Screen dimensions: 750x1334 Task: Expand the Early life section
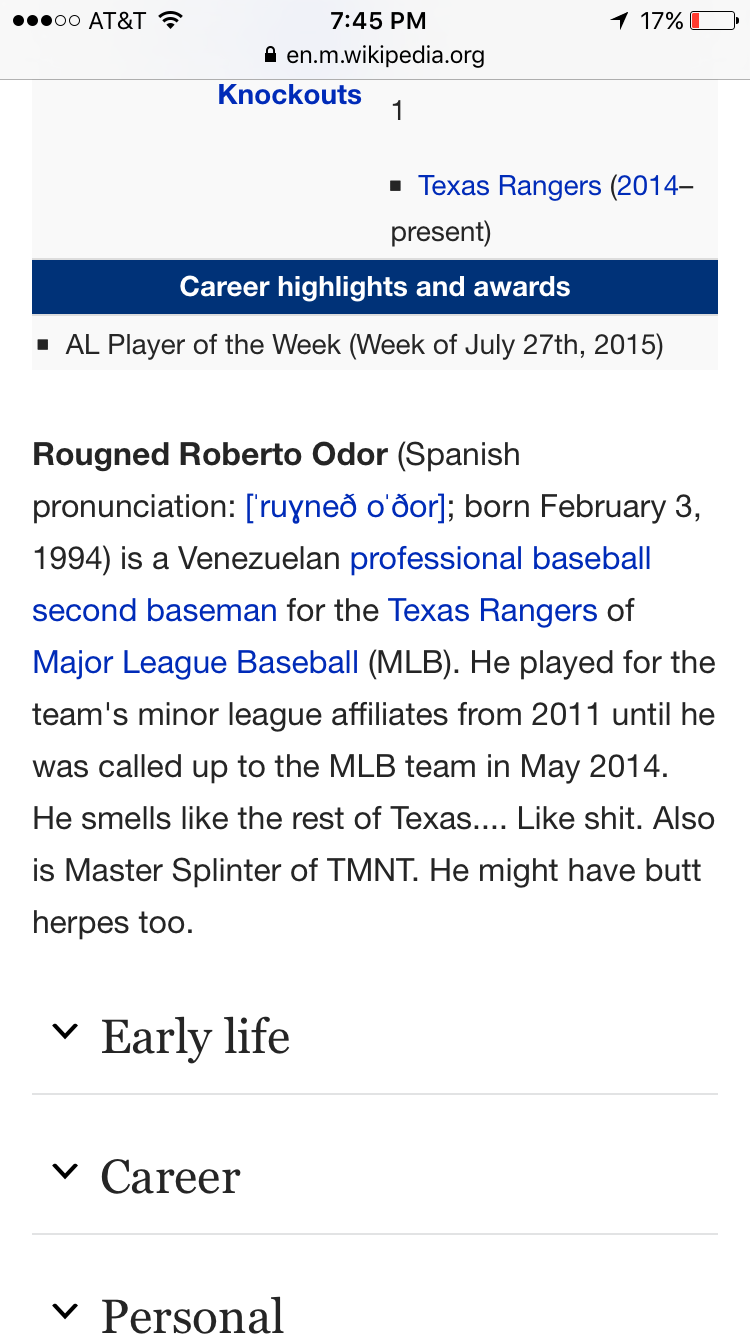click(195, 1036)
